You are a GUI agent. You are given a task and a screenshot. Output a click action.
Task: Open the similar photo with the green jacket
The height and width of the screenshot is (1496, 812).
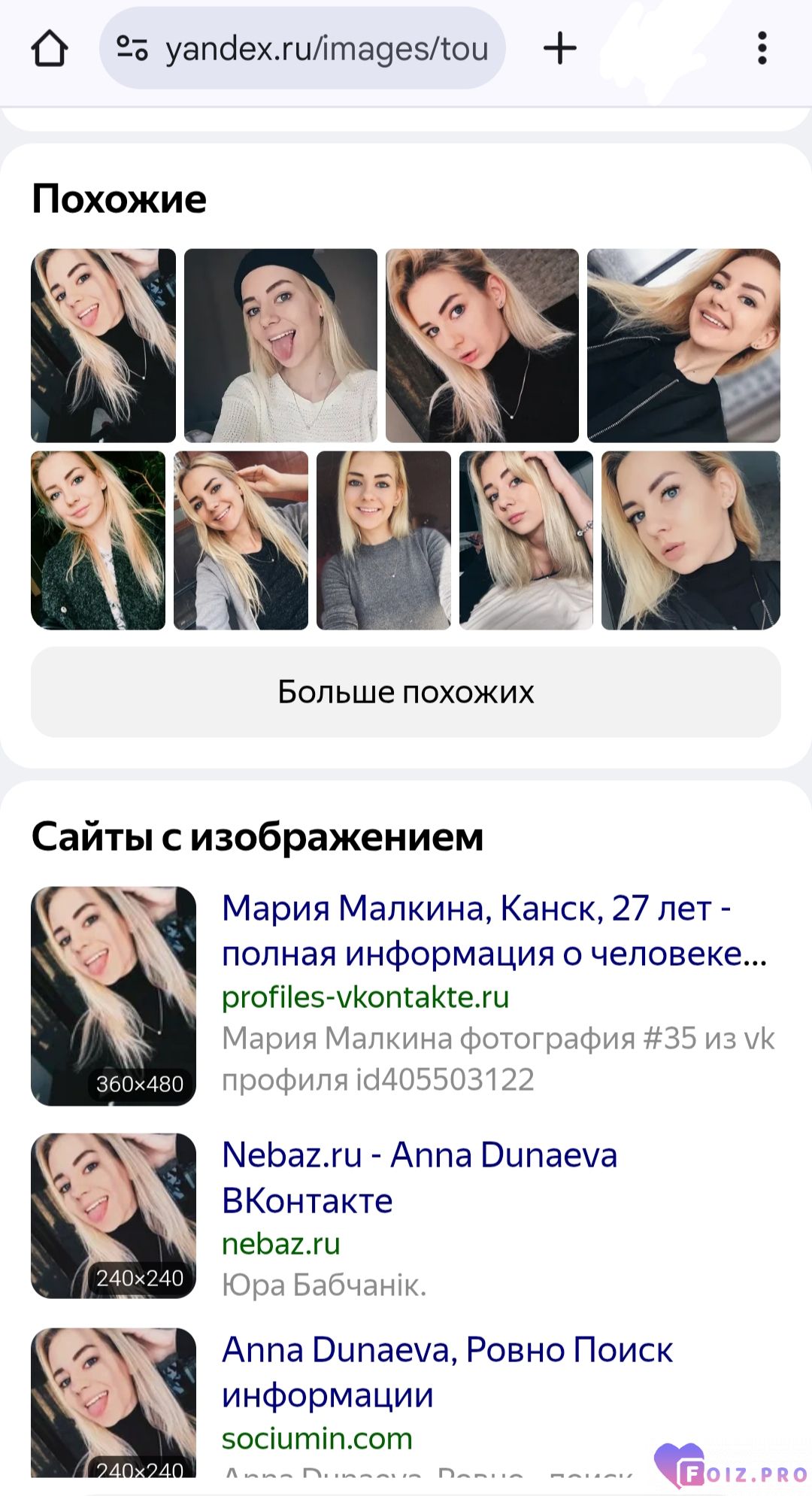pyautogui.click(x=98, y=540)
